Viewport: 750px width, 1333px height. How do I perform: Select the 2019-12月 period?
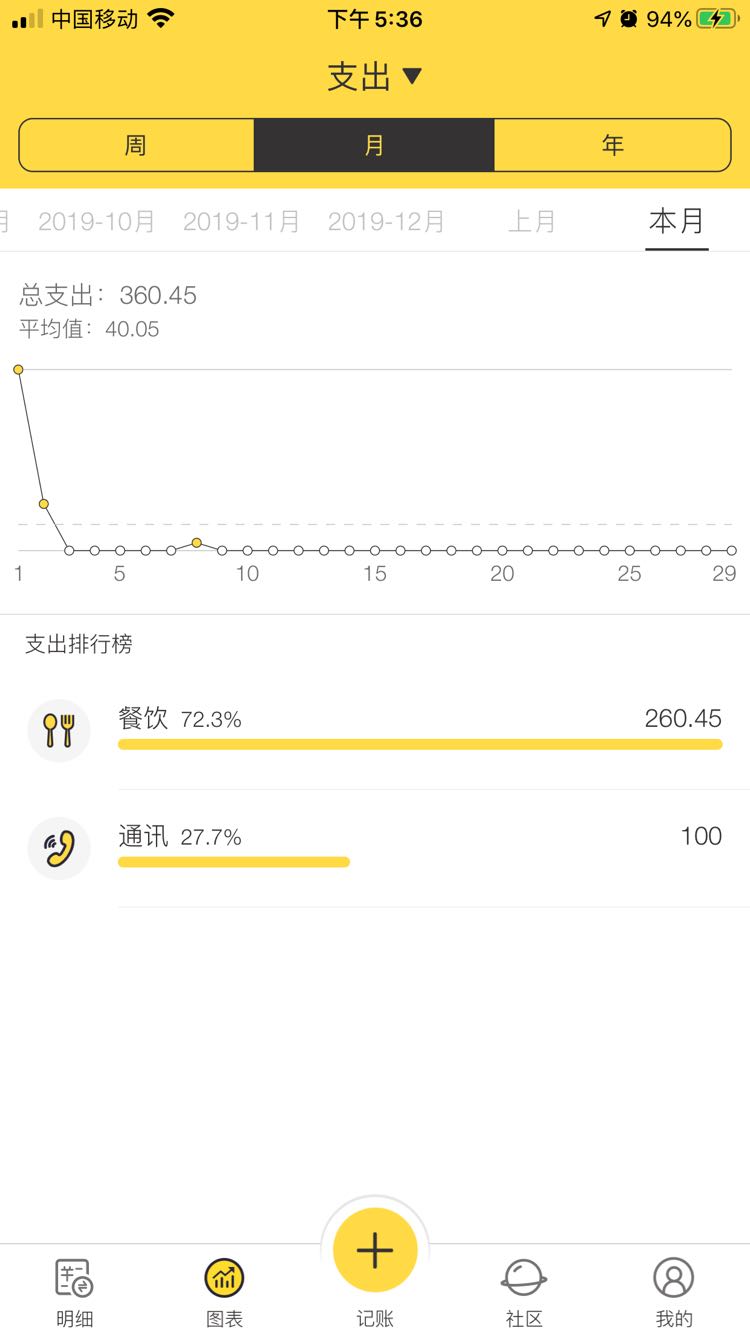386,221
